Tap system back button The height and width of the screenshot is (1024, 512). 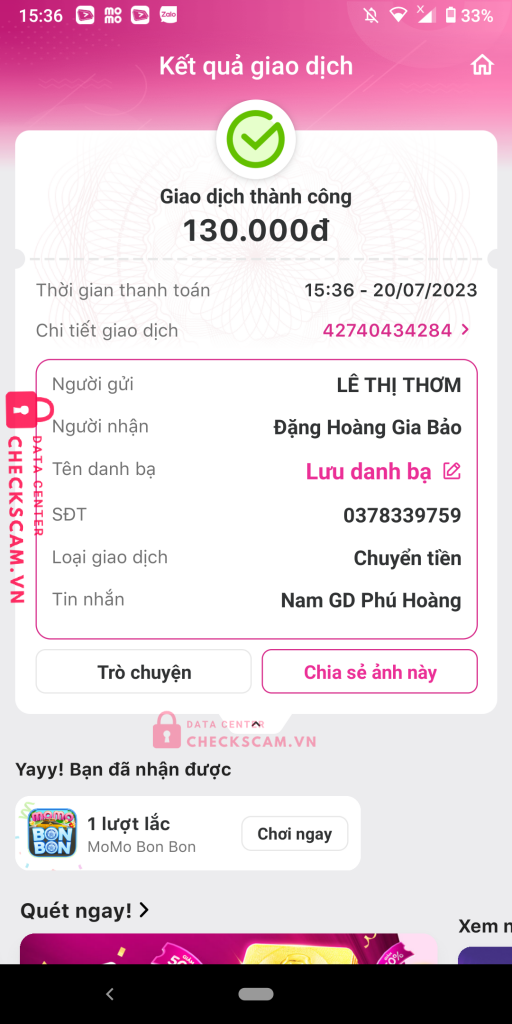pyautogui.click(x=110, y=993)
